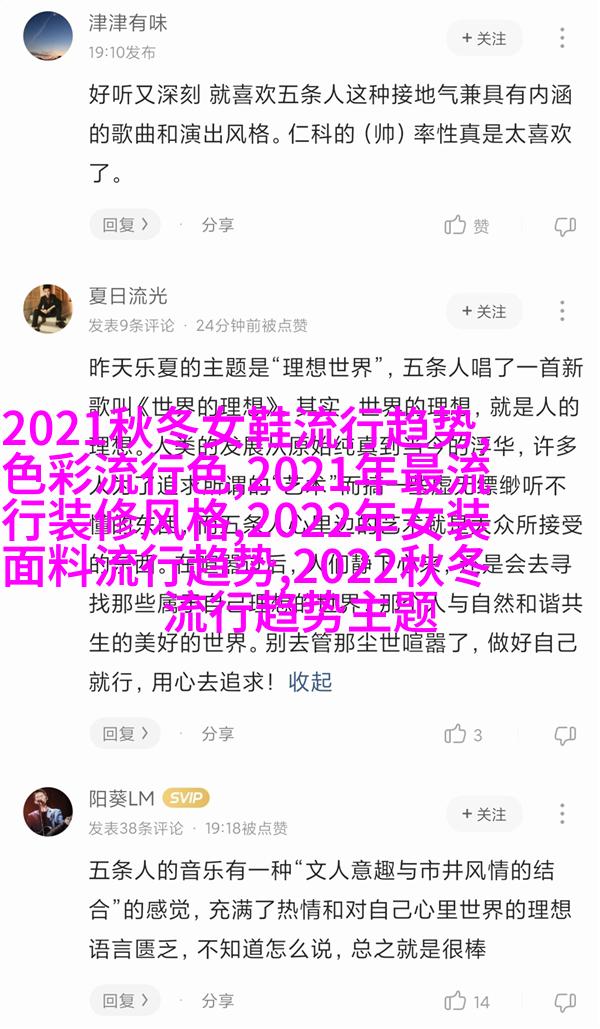Share 夏日流光's comment
The height and width of the screenshot is (1029, 600).
pos(207,734)
